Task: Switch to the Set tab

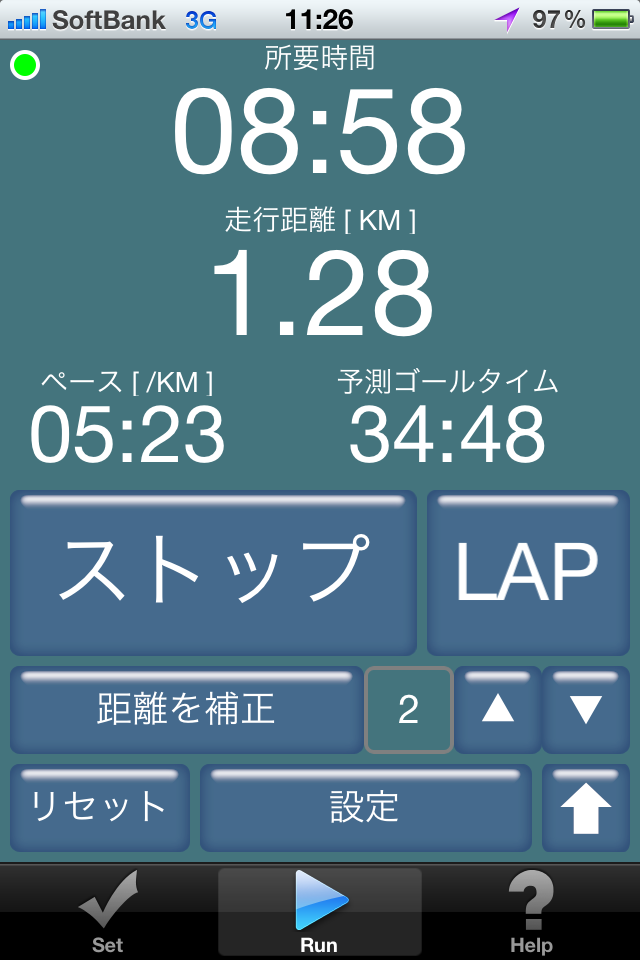Action: [x=107, y=911]
